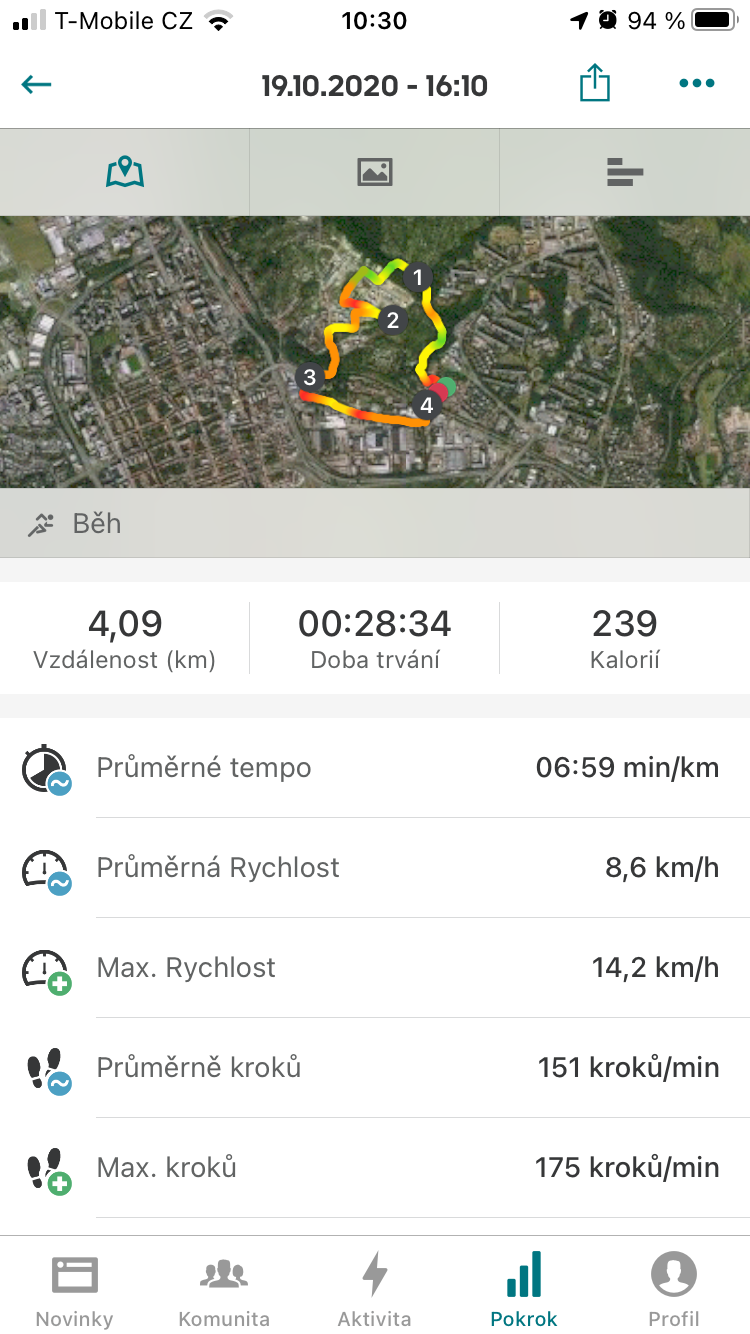Image resolution: width=750 pixels, height=1334 pixels.
Task: Share this run activity
Action: [594, 83]
